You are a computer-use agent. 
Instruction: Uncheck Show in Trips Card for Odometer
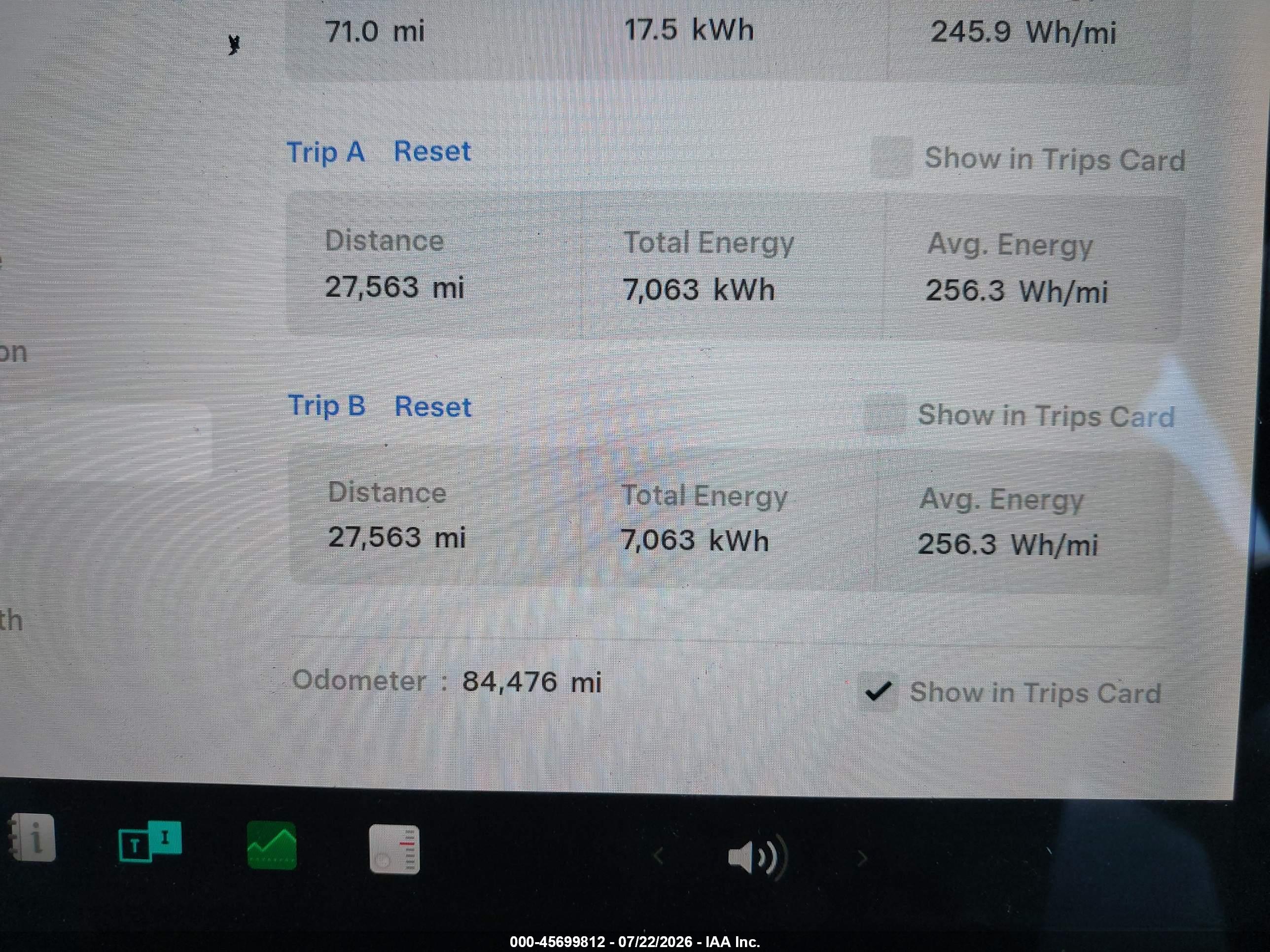pos(878,691)
